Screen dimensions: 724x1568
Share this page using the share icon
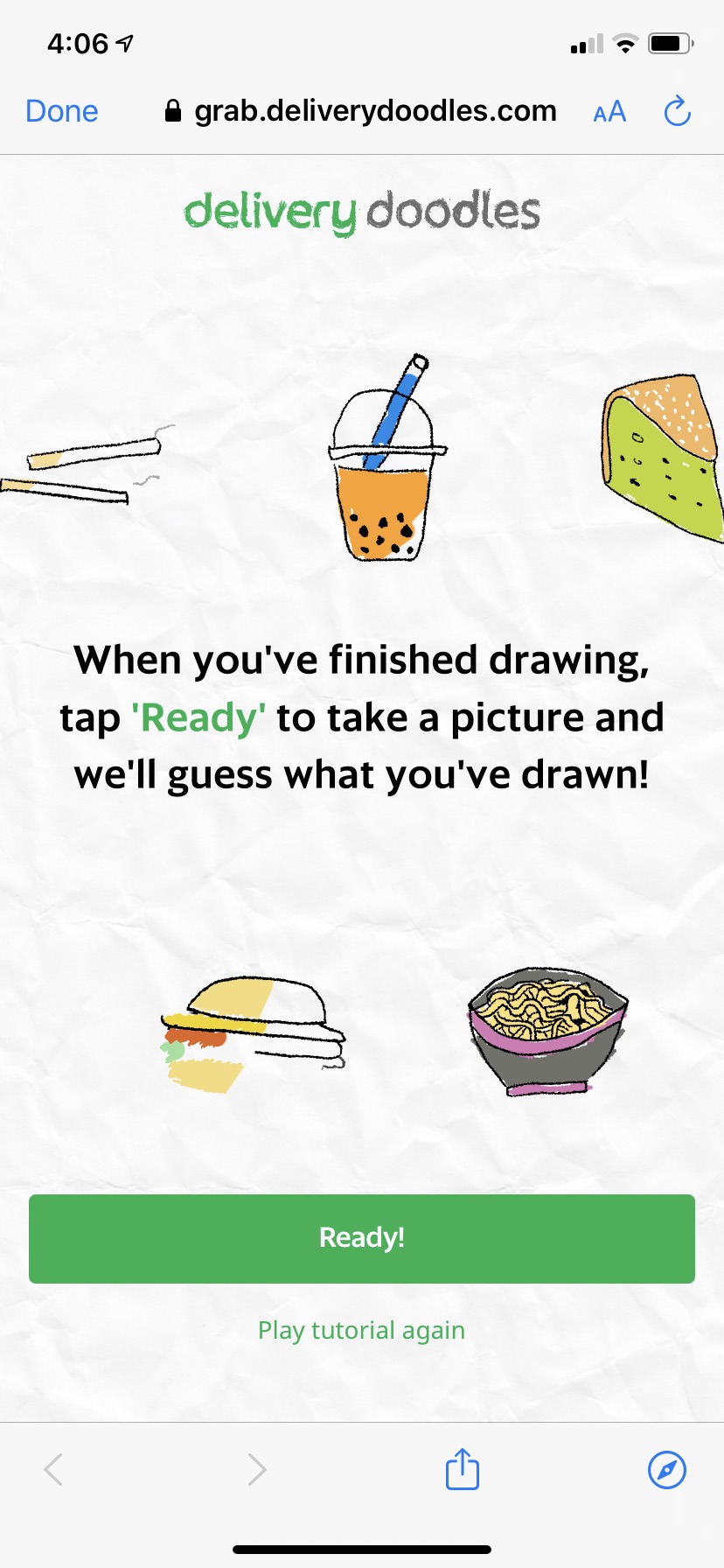click(463, 1469)
